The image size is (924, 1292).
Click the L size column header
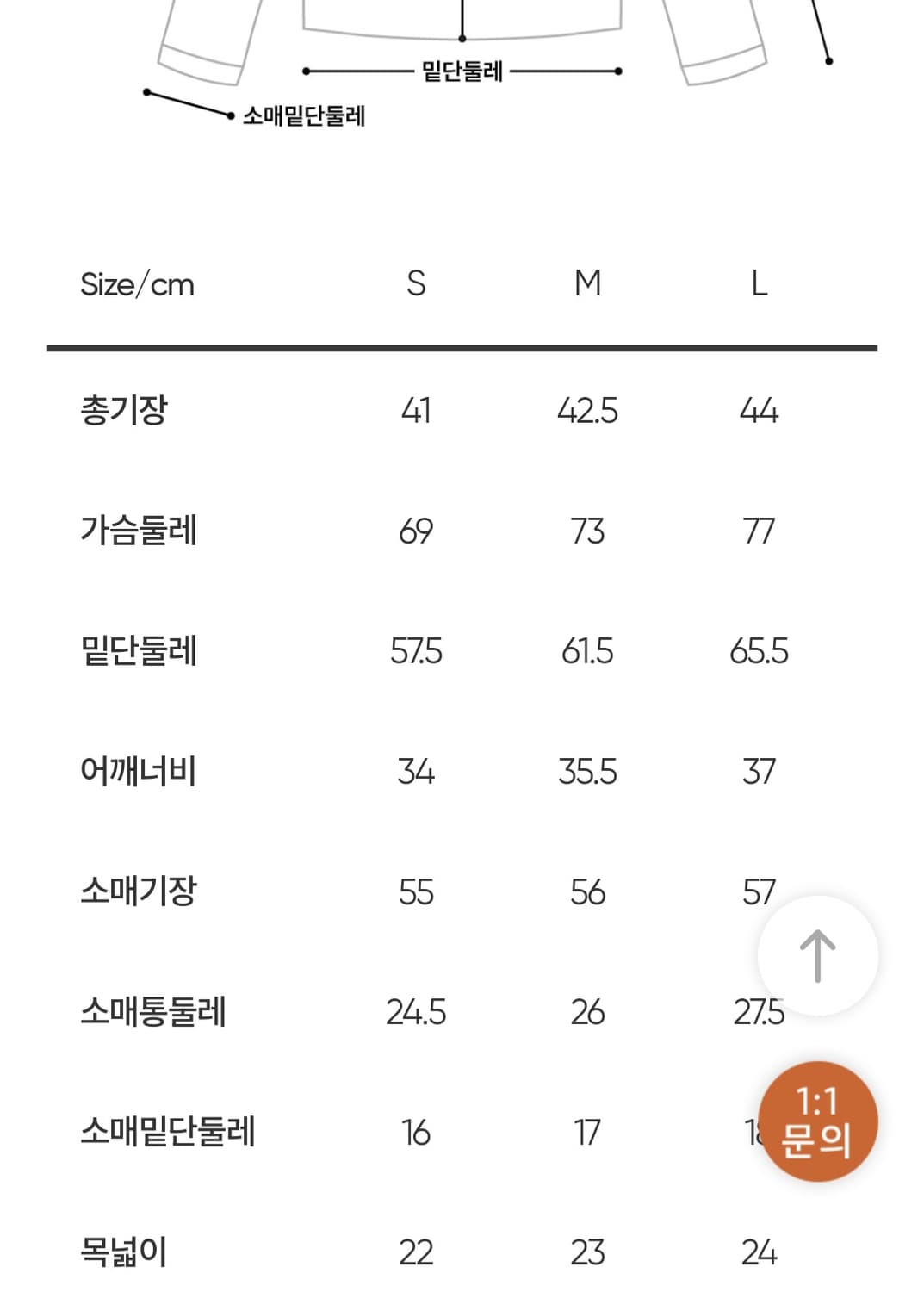coord(759,284)
